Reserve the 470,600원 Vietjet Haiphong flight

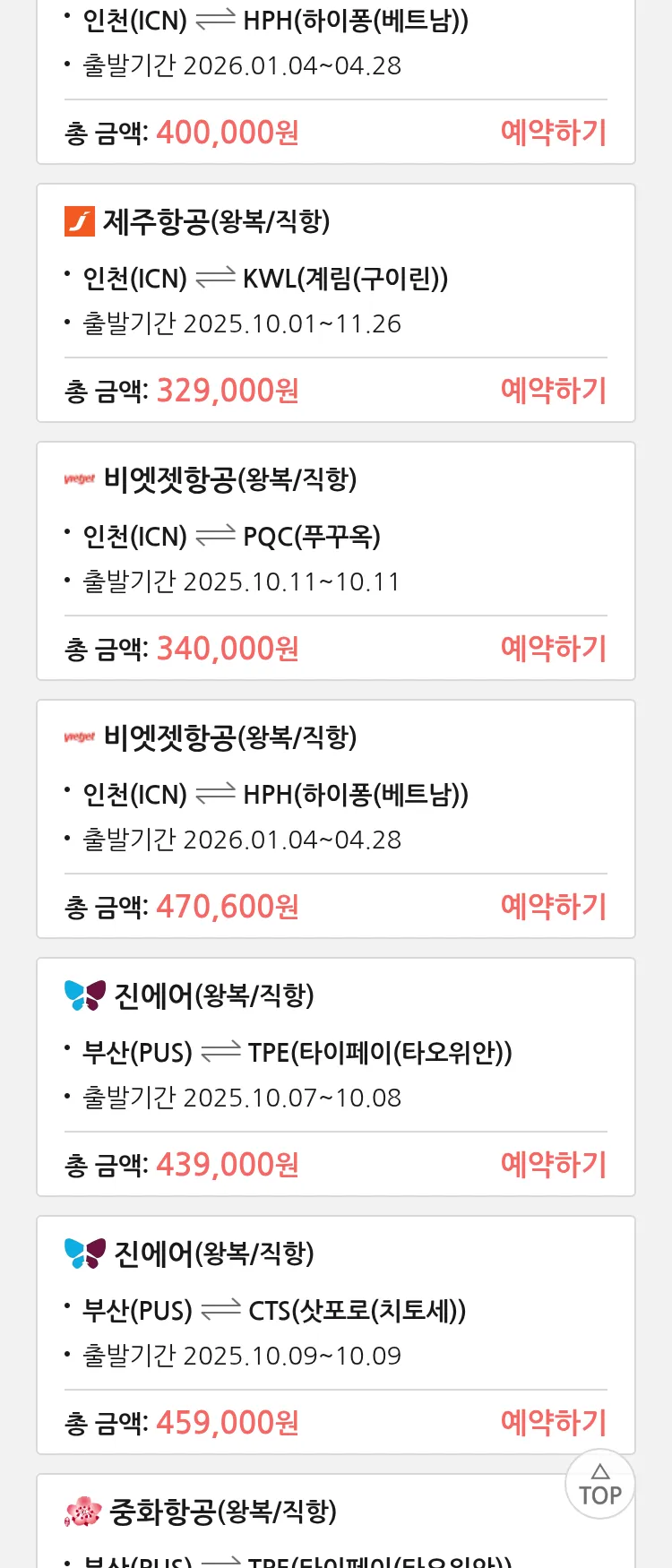pos(553,907)
